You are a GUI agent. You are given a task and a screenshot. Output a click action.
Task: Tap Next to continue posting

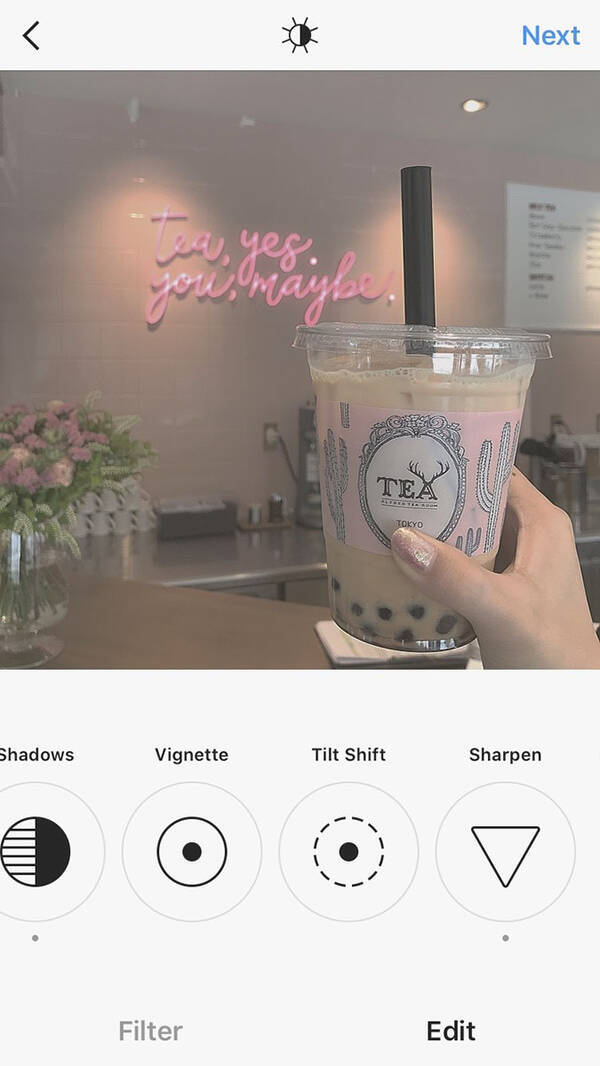(x=550, y=36)
